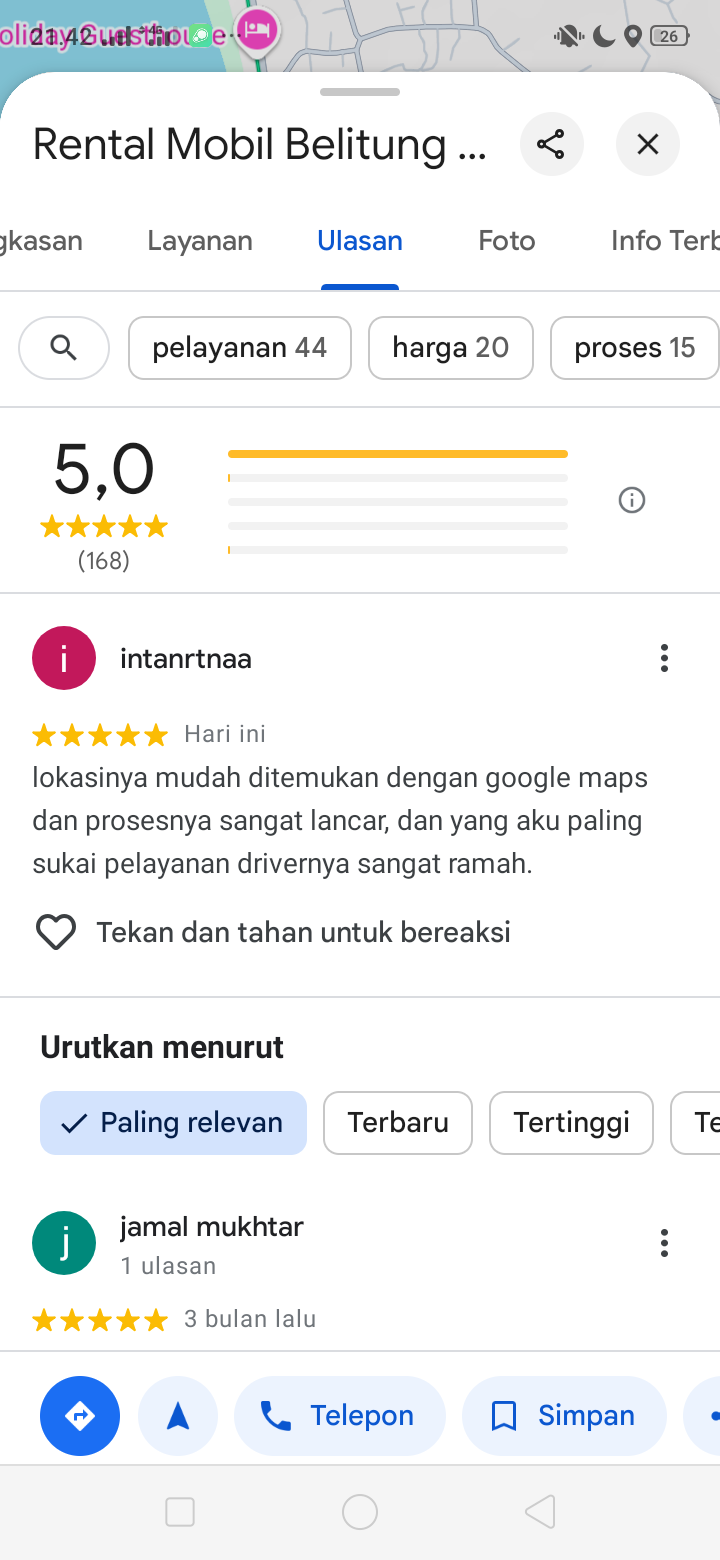Filter reviews by pelayanan keyword
Viewport: 720px width, 1560px height.
coord(240,348)
